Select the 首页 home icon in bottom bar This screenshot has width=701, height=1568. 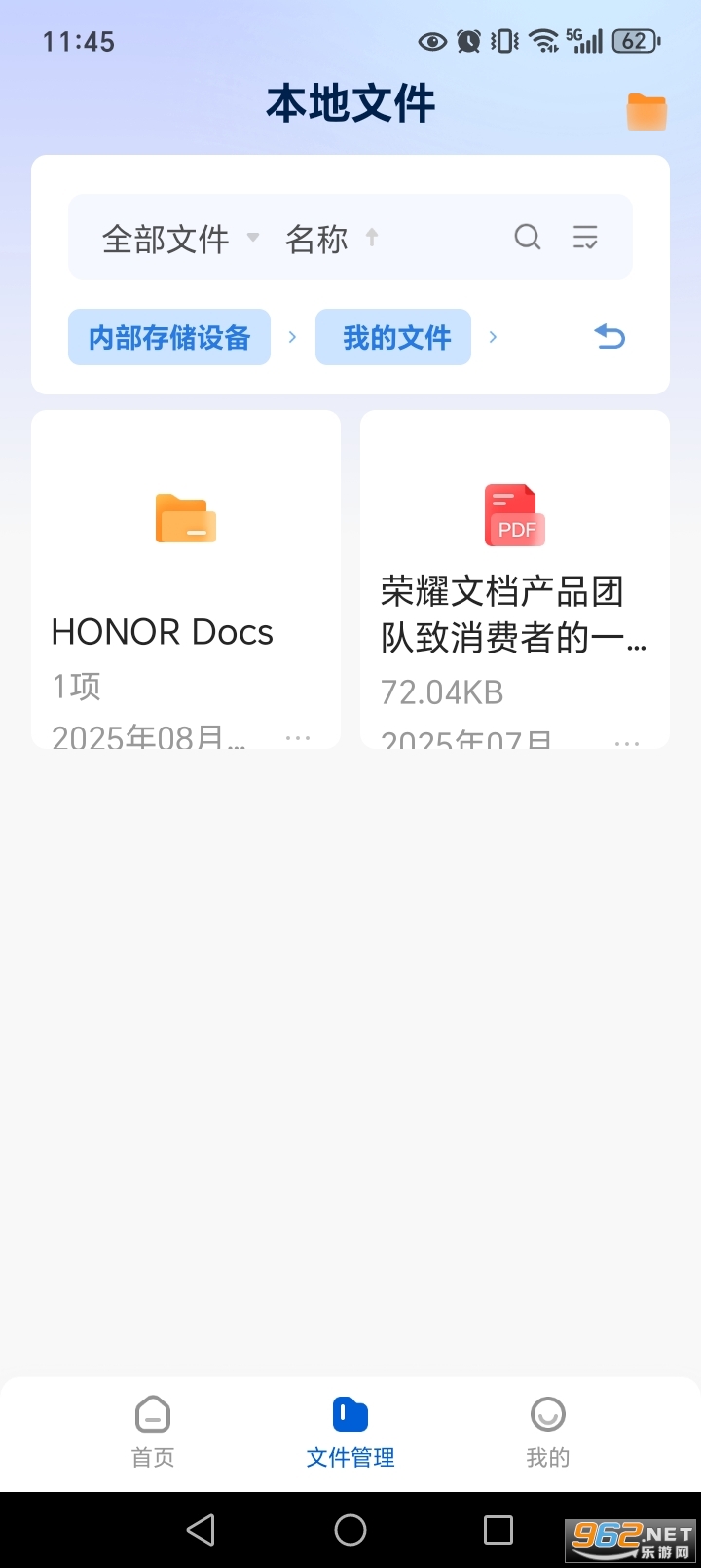pos(152,1414)
